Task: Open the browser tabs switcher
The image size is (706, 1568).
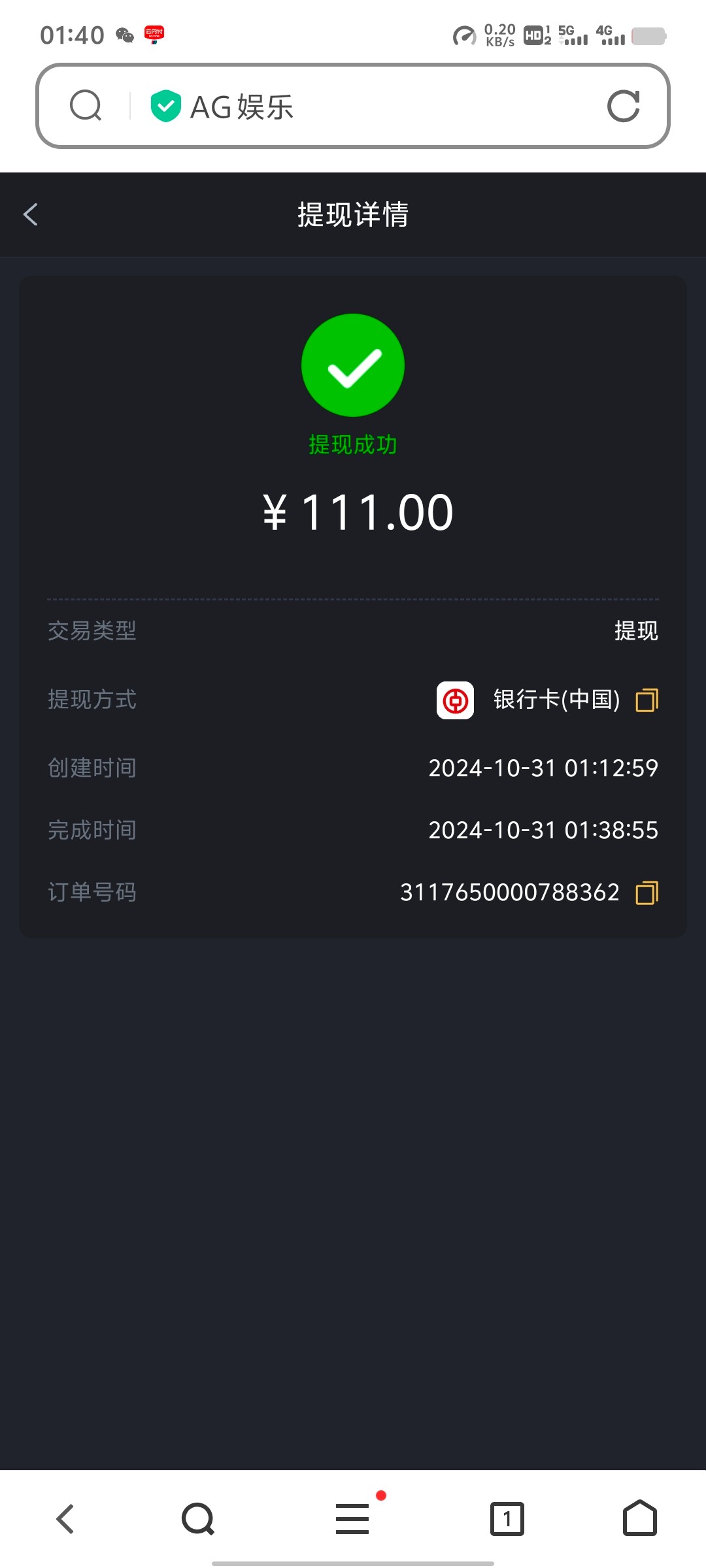Action: click(x=507, y=1518)
